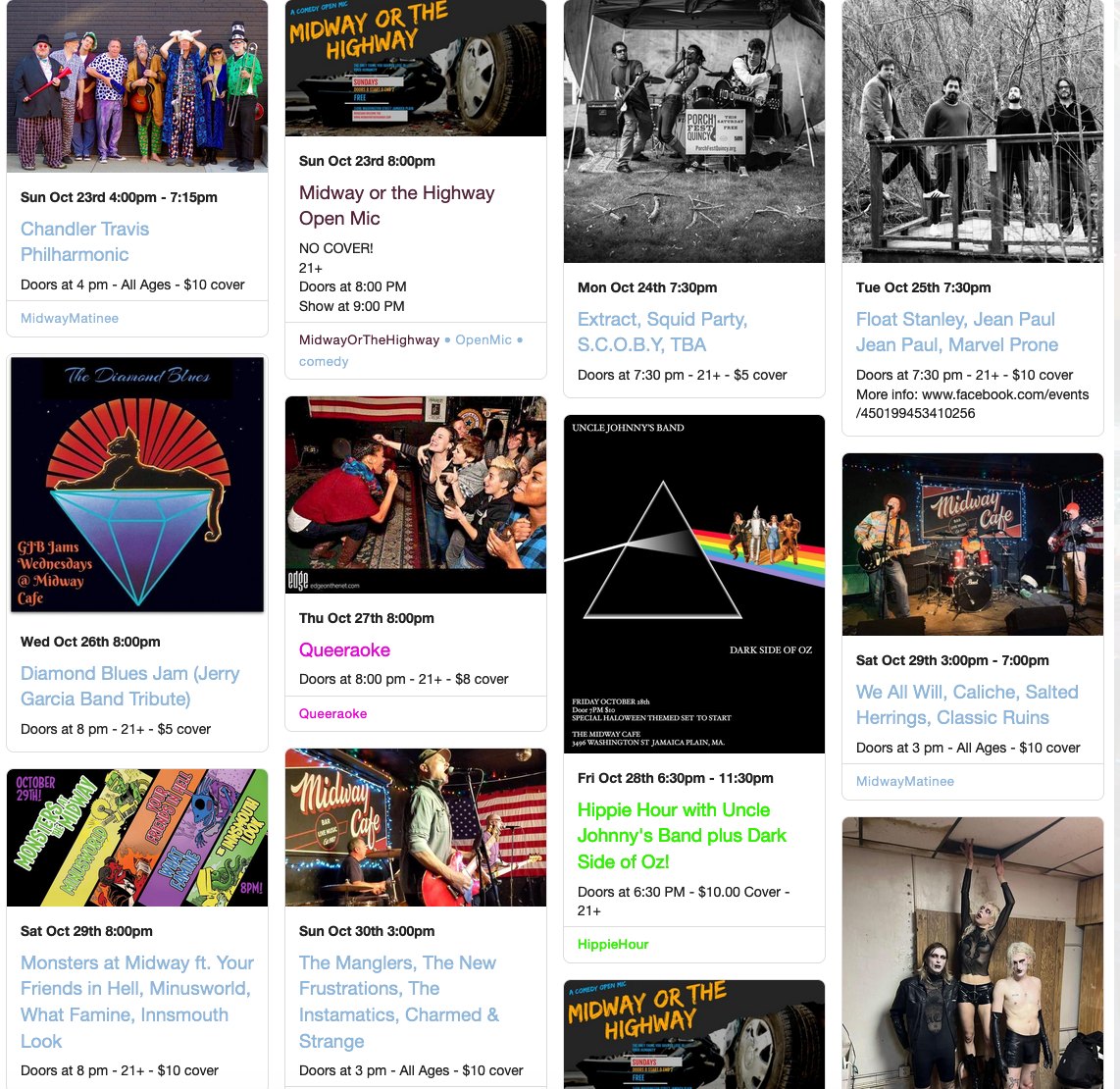Open Hippie Hour with Uncle Johnny's Band
This screenshot has width=1120, height=1089.
pos(682,835)
